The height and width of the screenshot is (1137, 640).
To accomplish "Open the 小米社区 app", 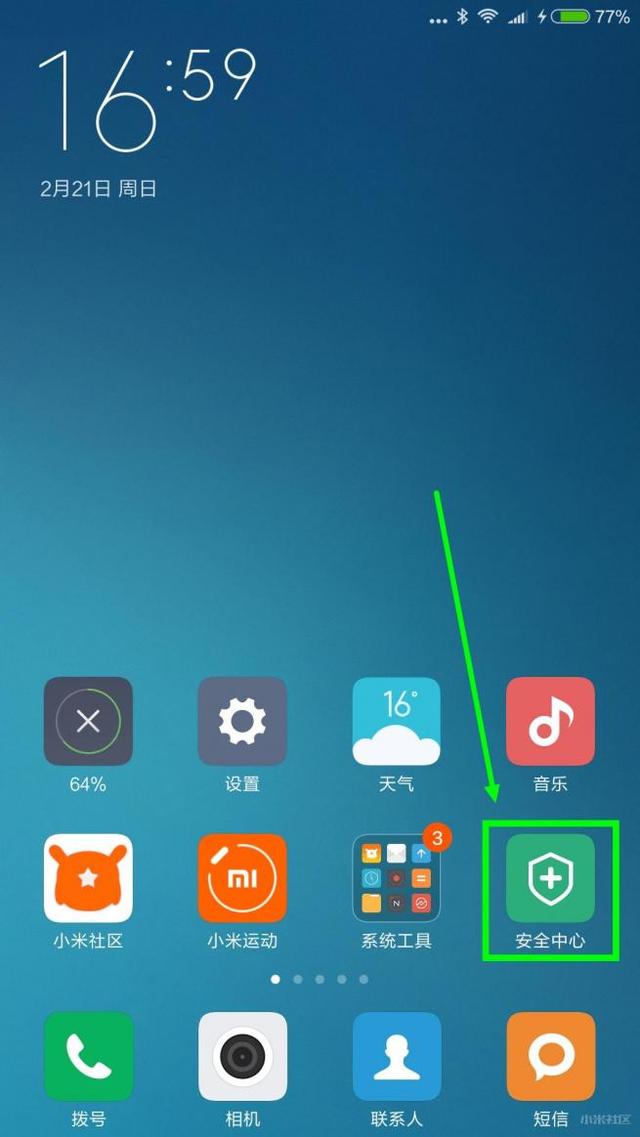I will pos(88,878).
